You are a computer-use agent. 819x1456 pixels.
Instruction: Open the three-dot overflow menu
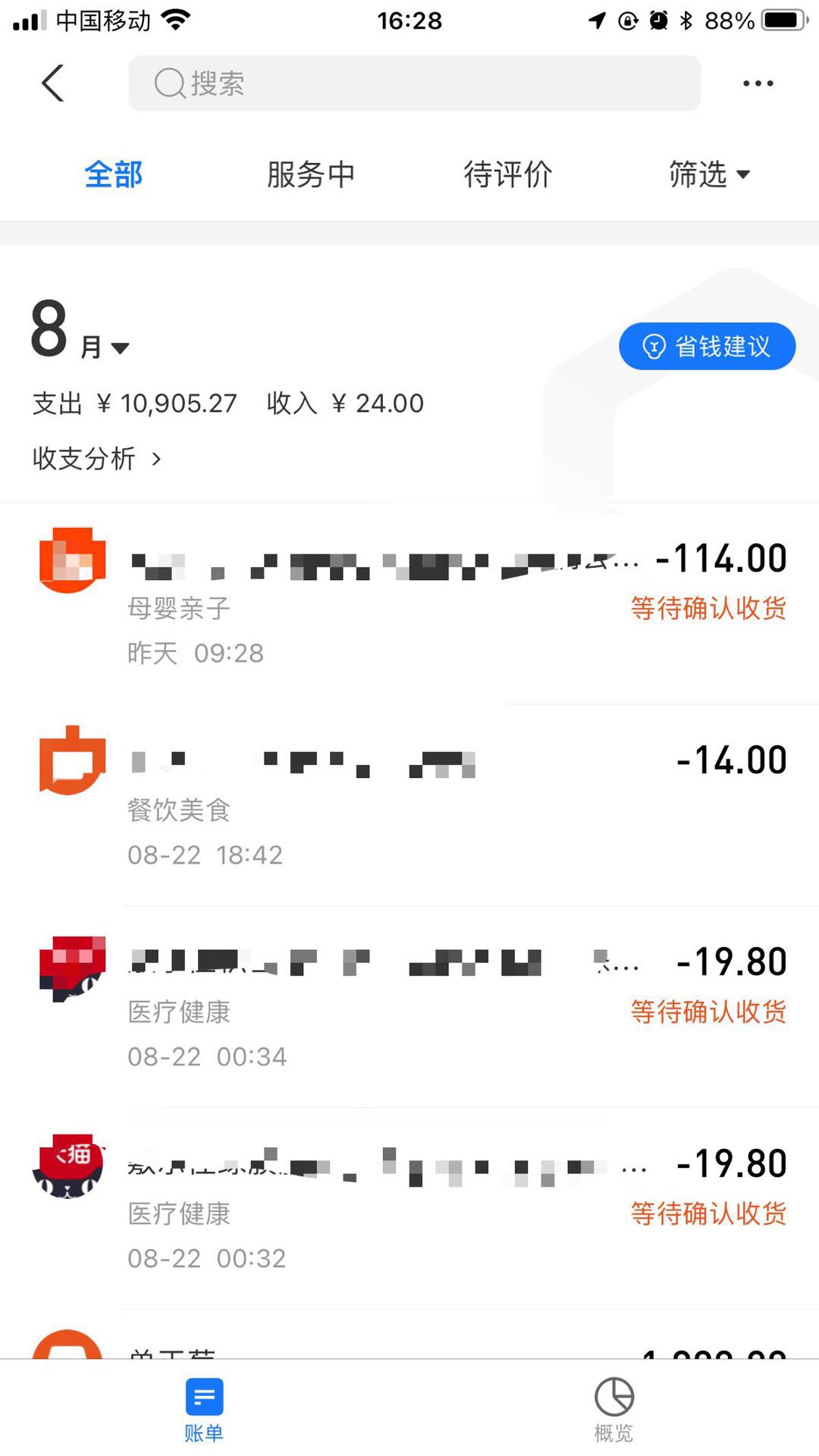758,83
